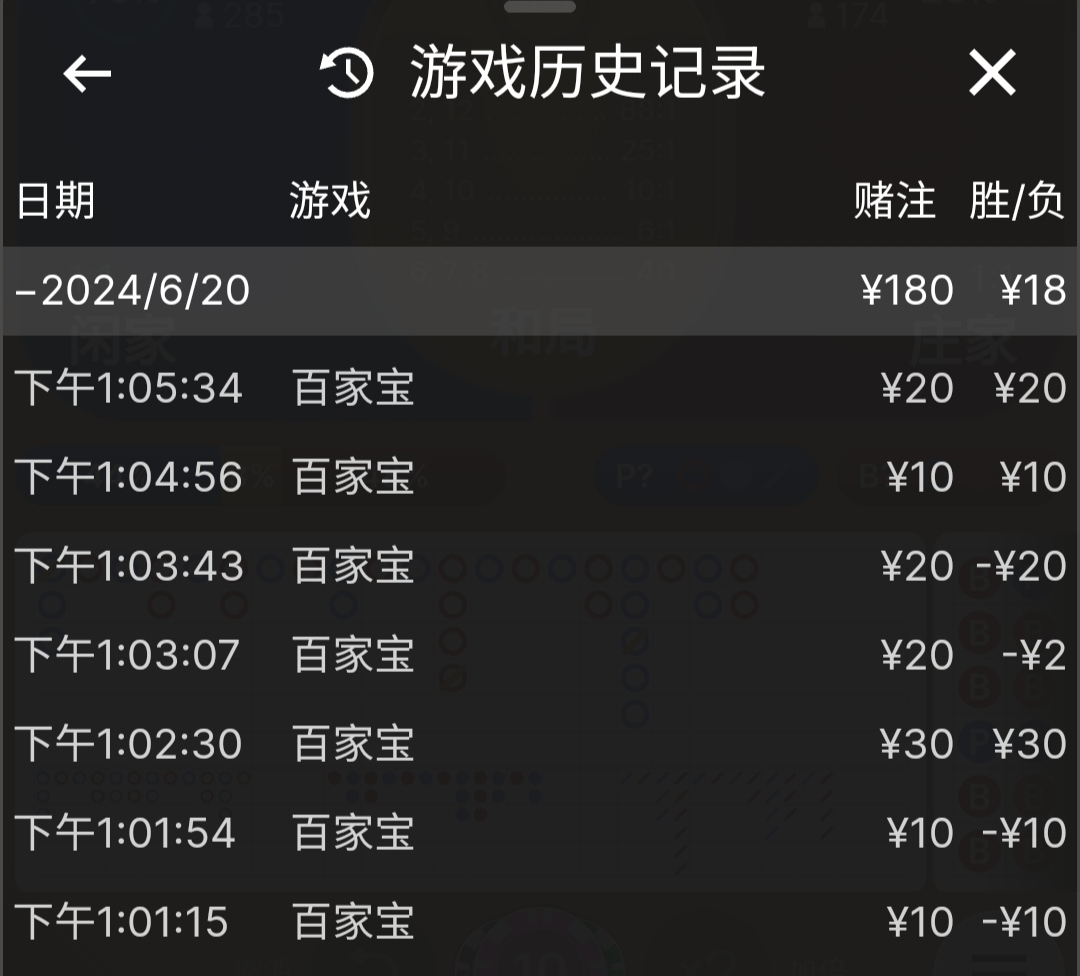This screenshot has width=1080, height=976.
Task: Close the game history panel
Action: [992, 74]
